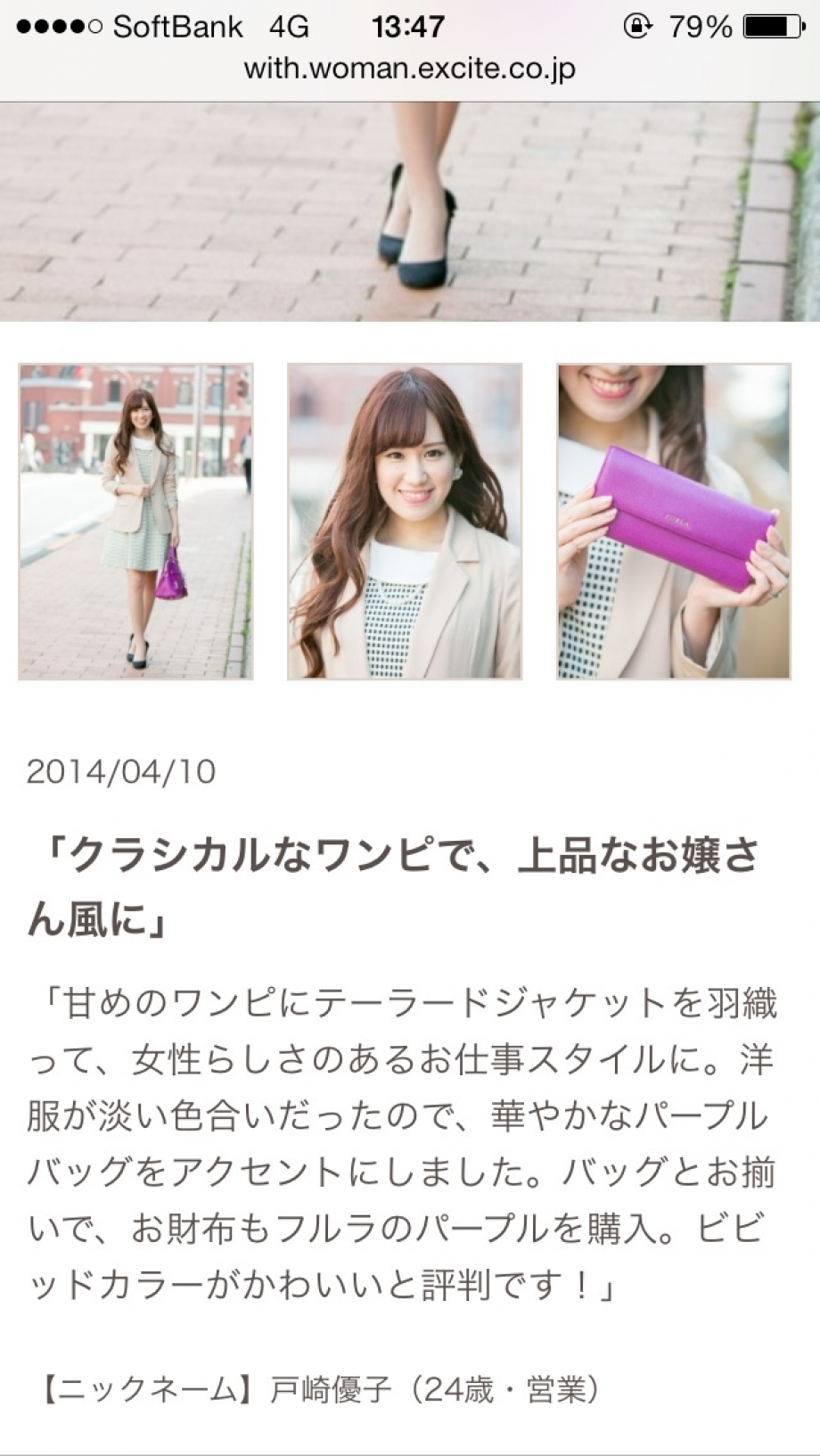
Task: Open the large photo showing black heels
Action: click(x=410, y=211)
